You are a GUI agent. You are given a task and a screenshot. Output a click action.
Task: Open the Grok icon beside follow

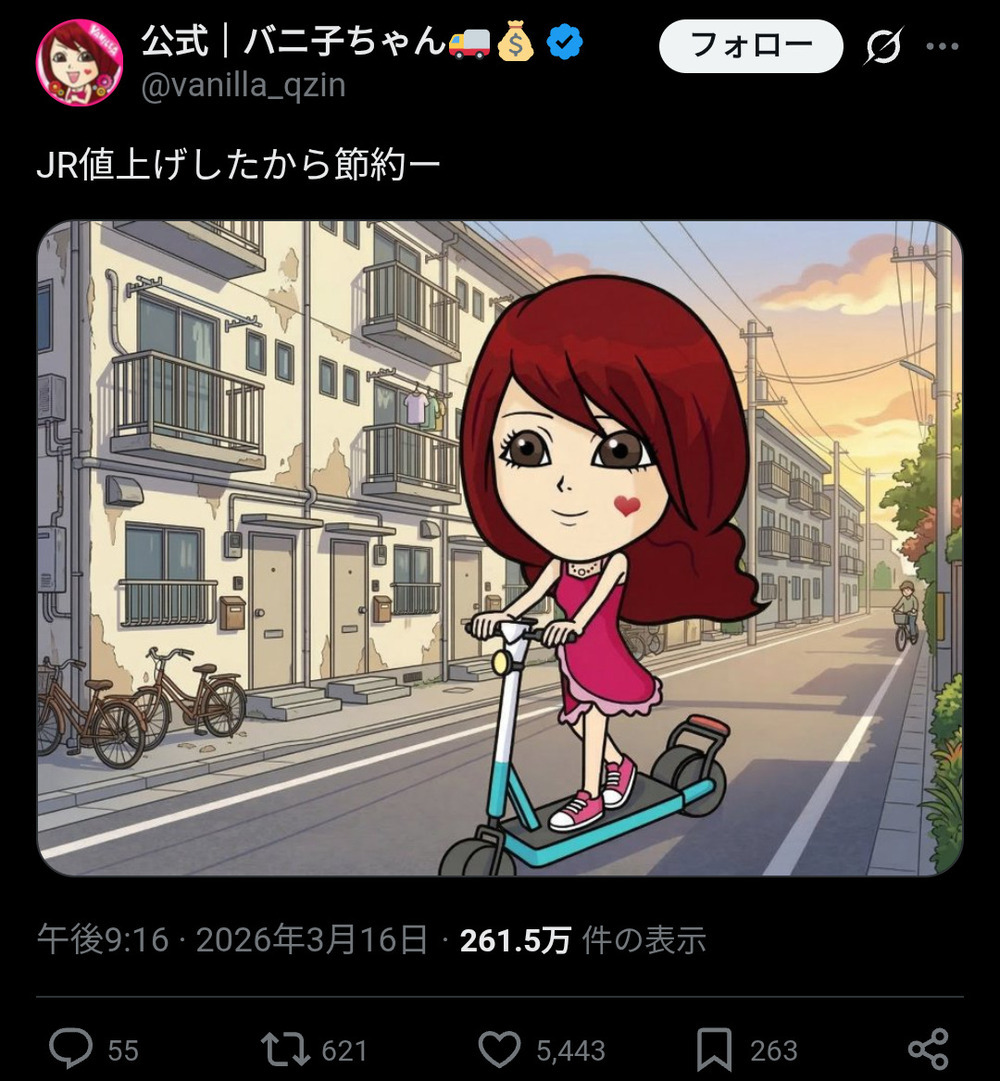click(x=883, y=46)
